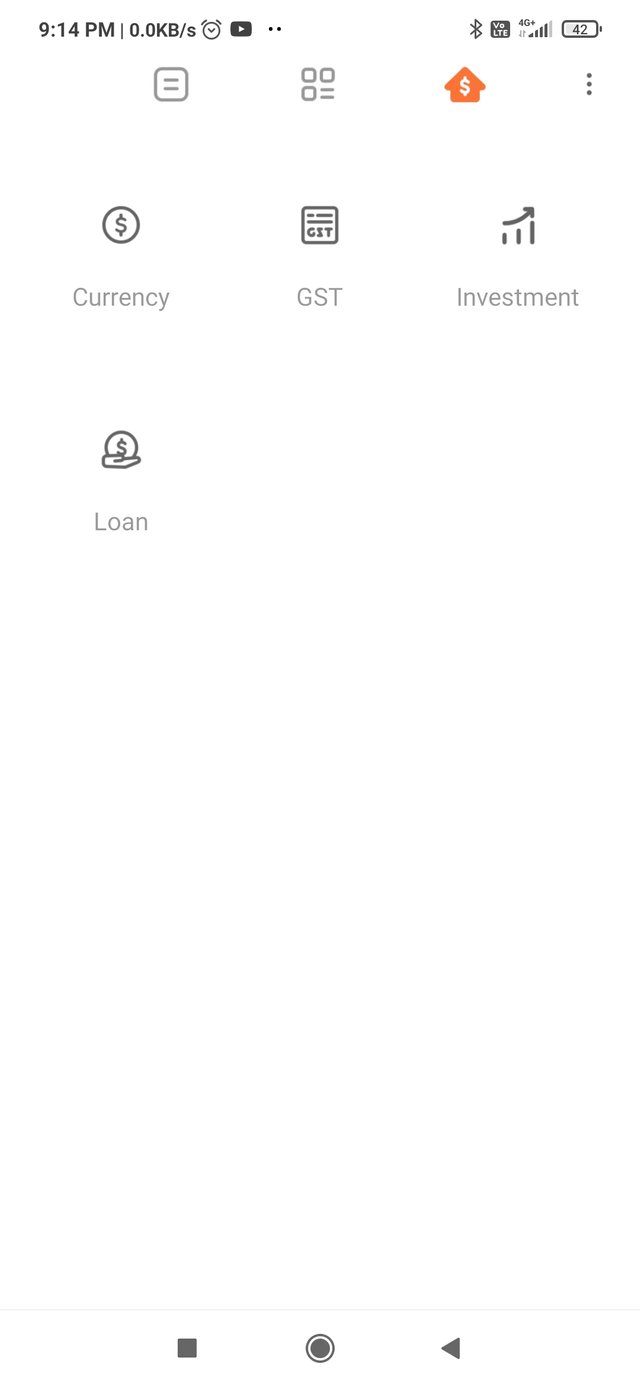Open the Investment calculator

[x=517, y=257]
